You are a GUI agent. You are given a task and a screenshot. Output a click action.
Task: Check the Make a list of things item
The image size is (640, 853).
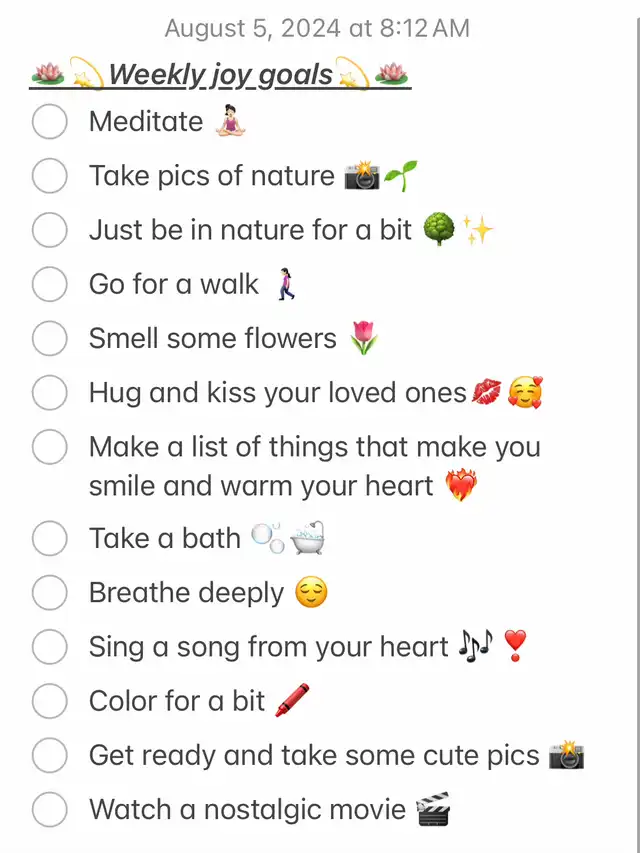tap(49, 446)
